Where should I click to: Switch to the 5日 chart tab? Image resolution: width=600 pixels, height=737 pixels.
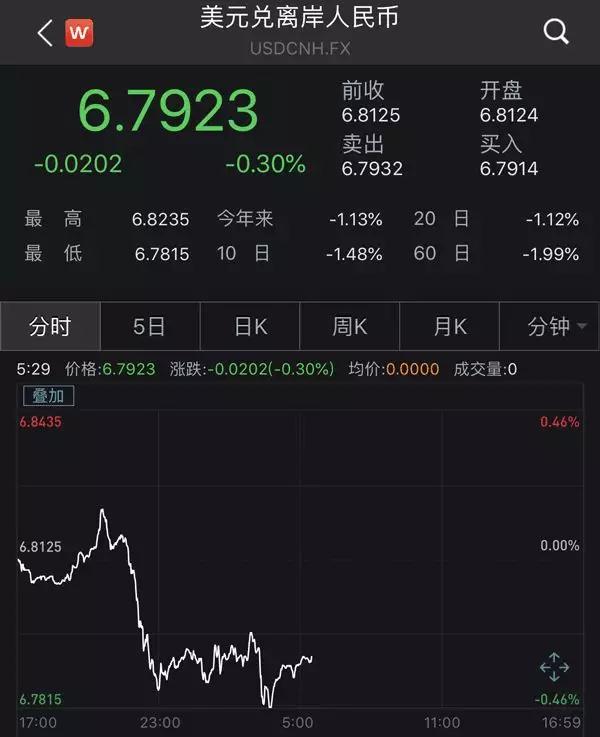(x=149, y=326)
